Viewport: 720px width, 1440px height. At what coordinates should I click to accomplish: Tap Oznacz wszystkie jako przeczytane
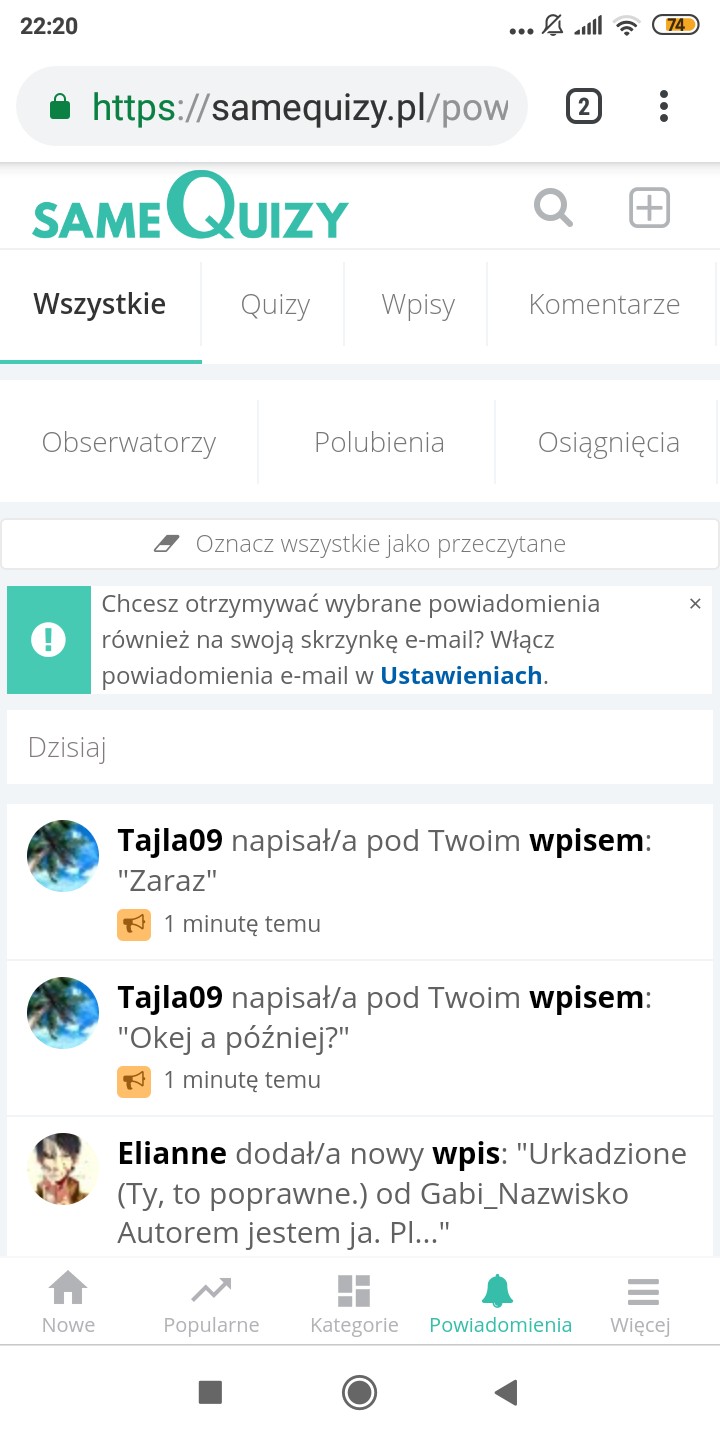(360, 544)
